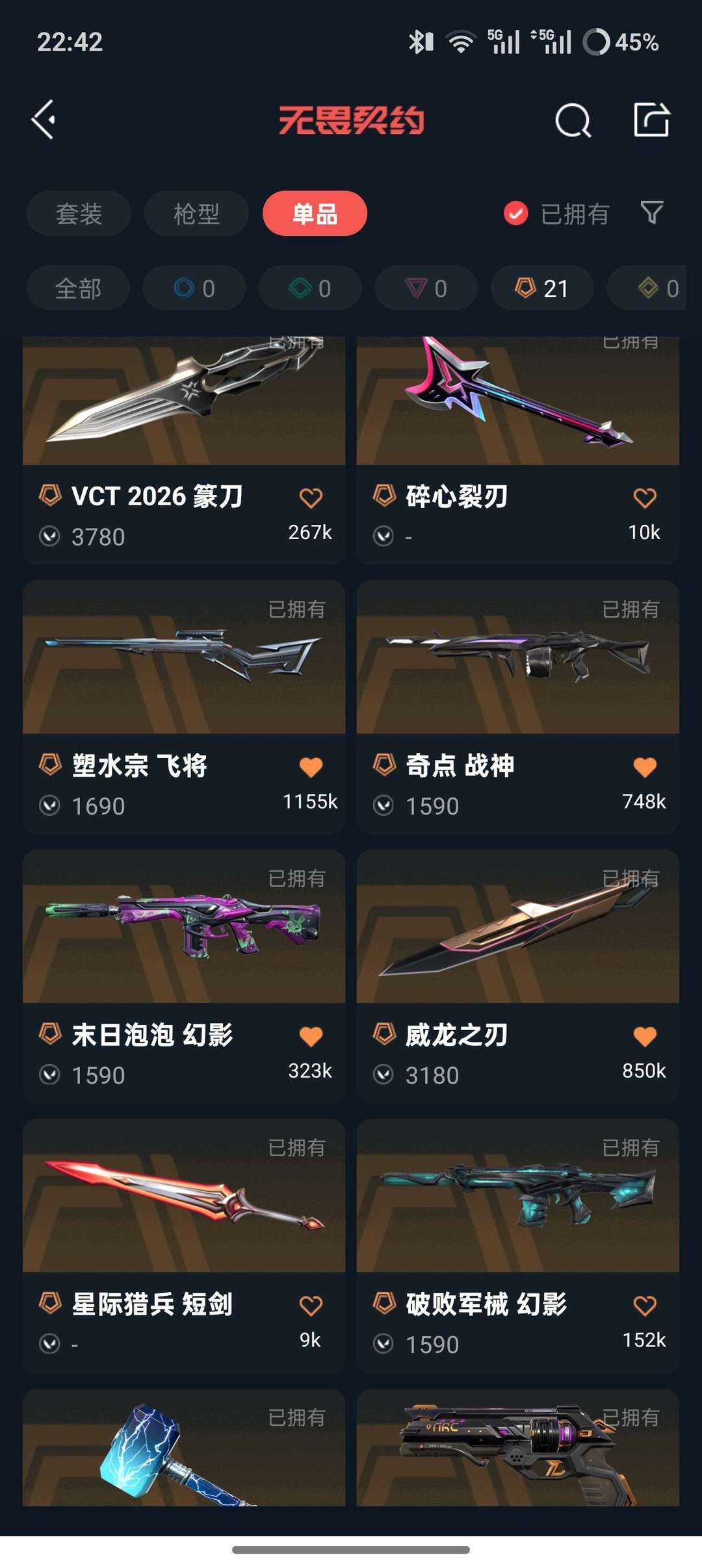Switch to the 套装 tab

tap(79, 214)
